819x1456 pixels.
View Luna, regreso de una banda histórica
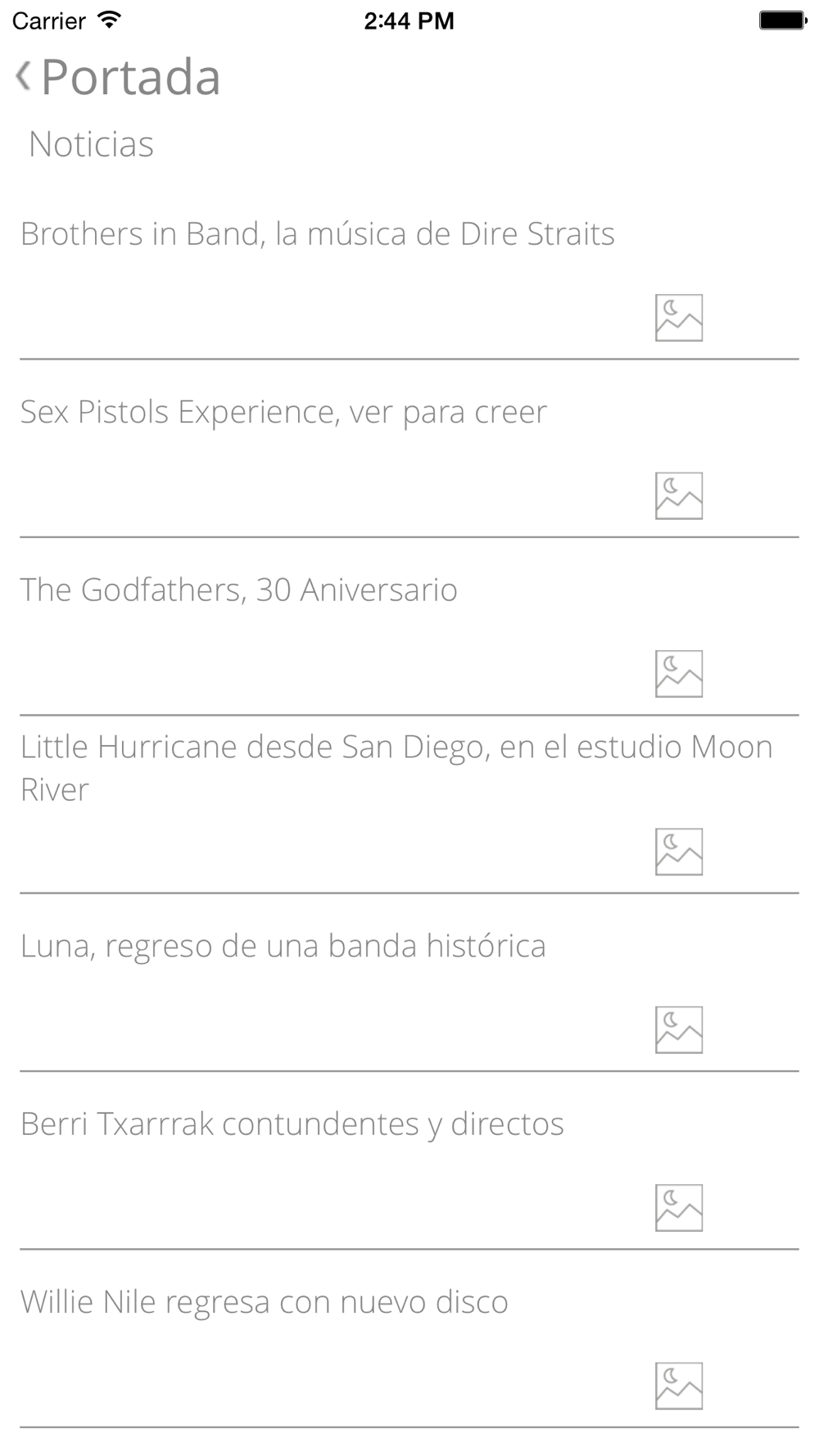[x=409, y=983]
